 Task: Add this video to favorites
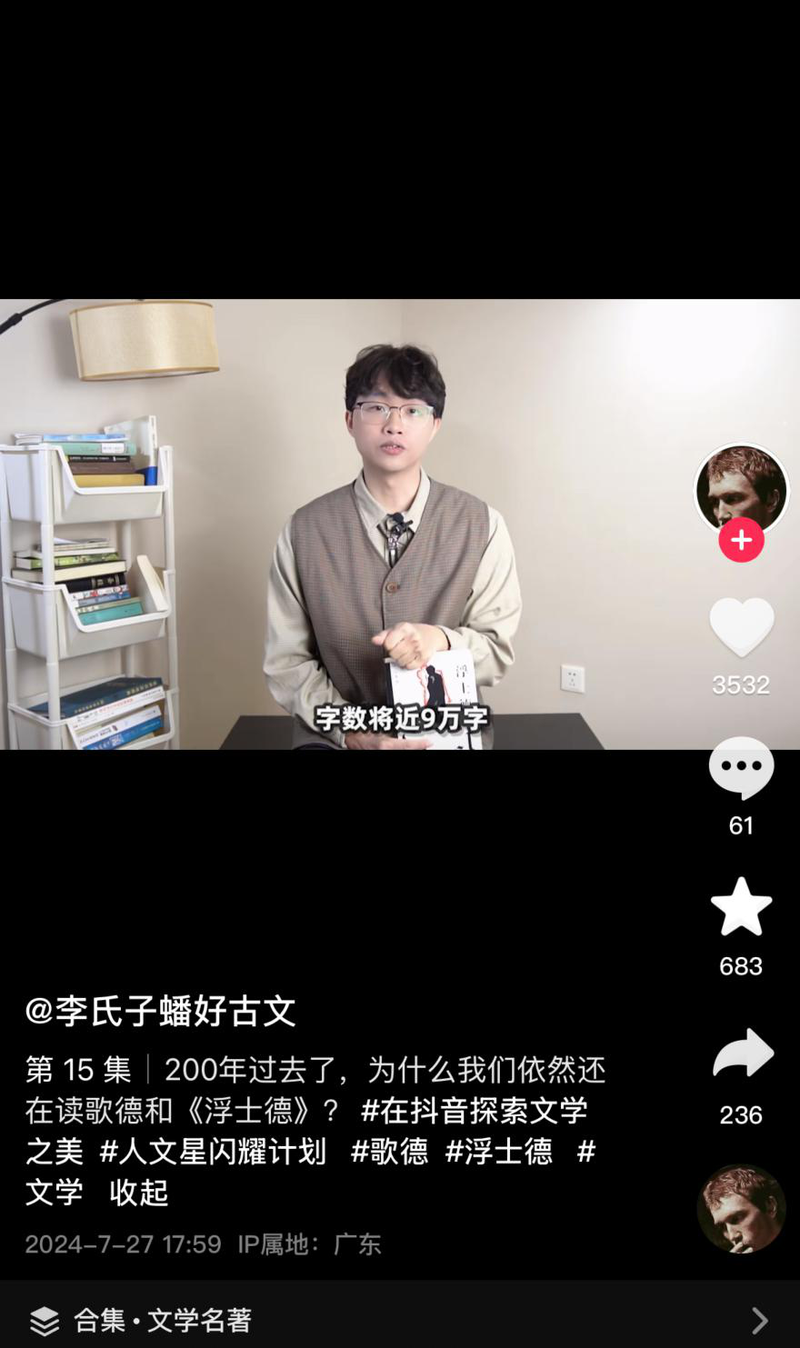click(x=741, y=907)
